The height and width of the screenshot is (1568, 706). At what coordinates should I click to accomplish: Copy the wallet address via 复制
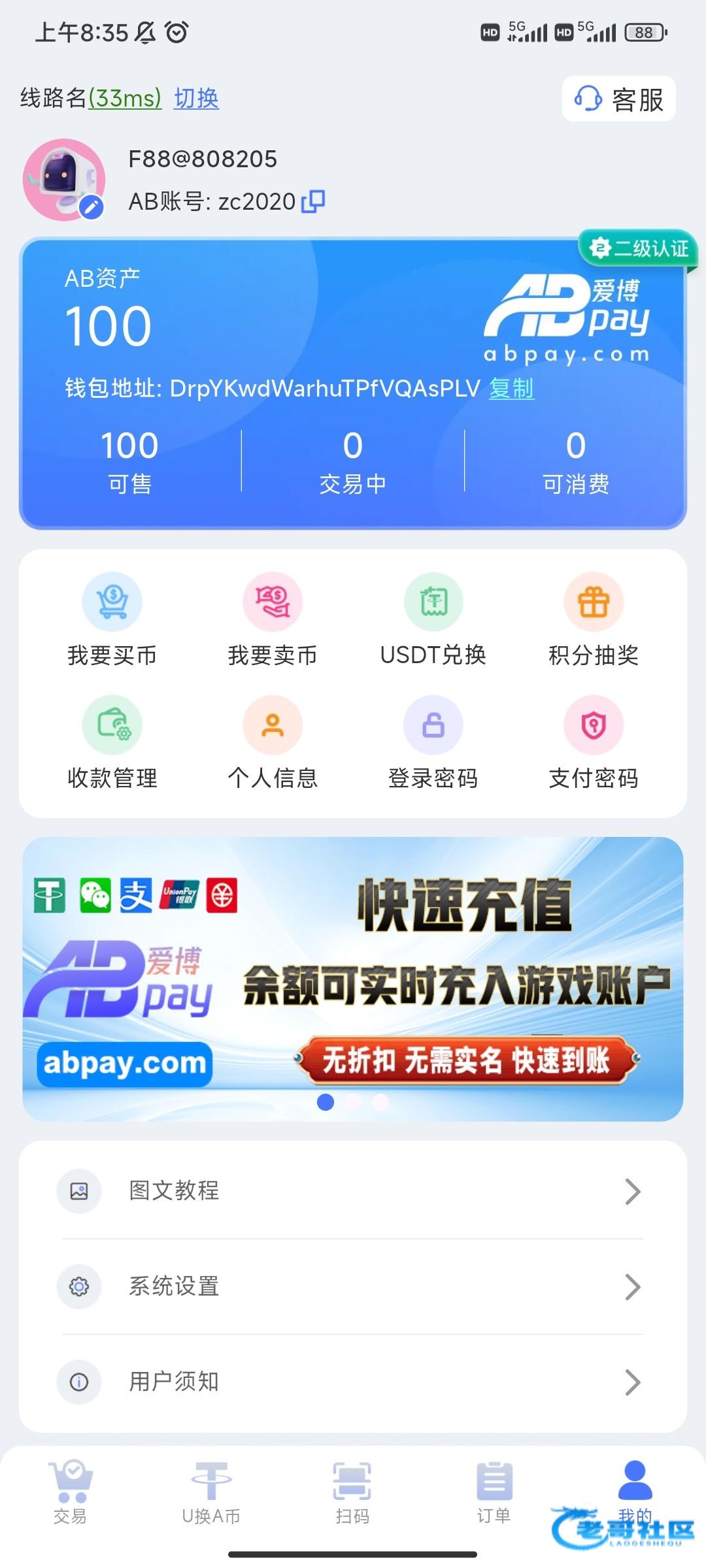point(511,389)
